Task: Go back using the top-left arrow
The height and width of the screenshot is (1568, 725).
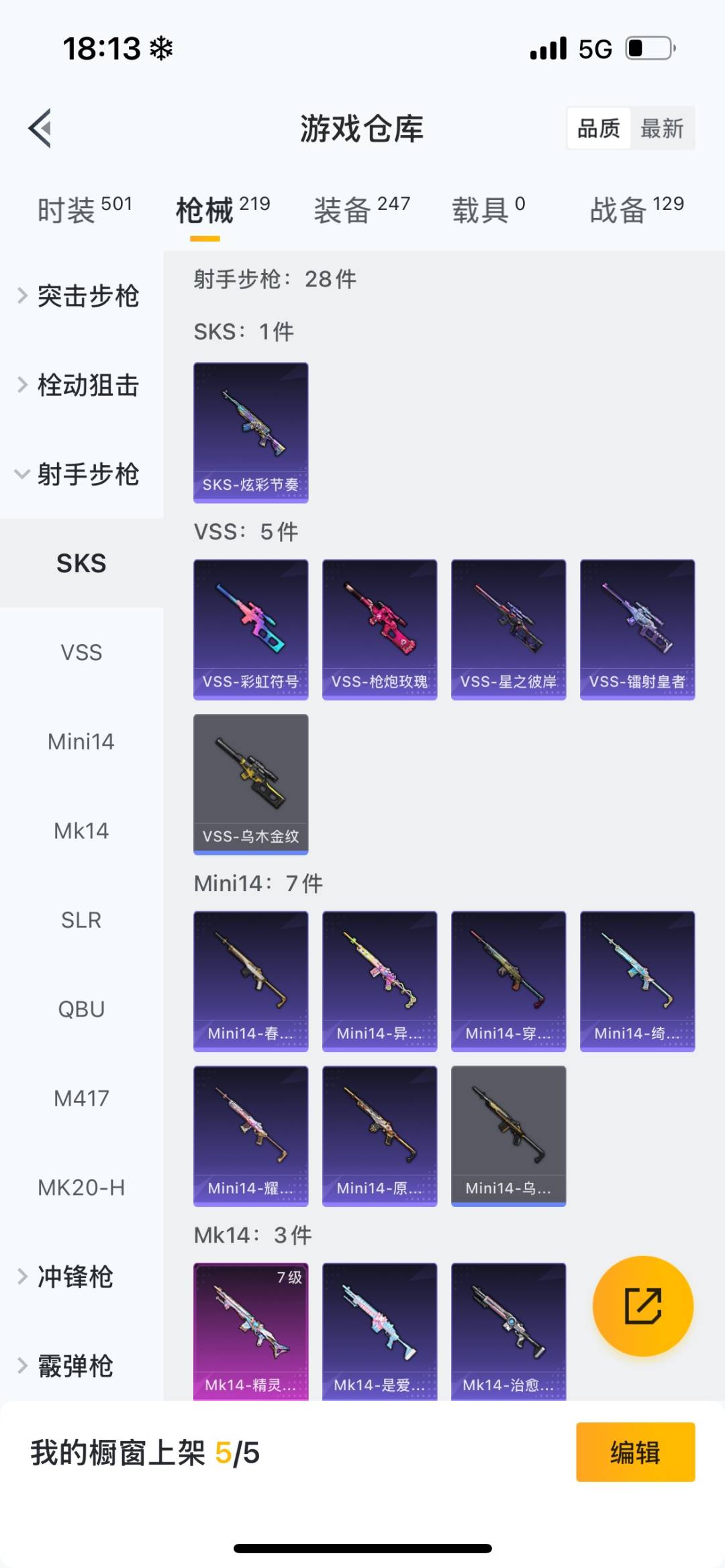Action: pos(40,127)
